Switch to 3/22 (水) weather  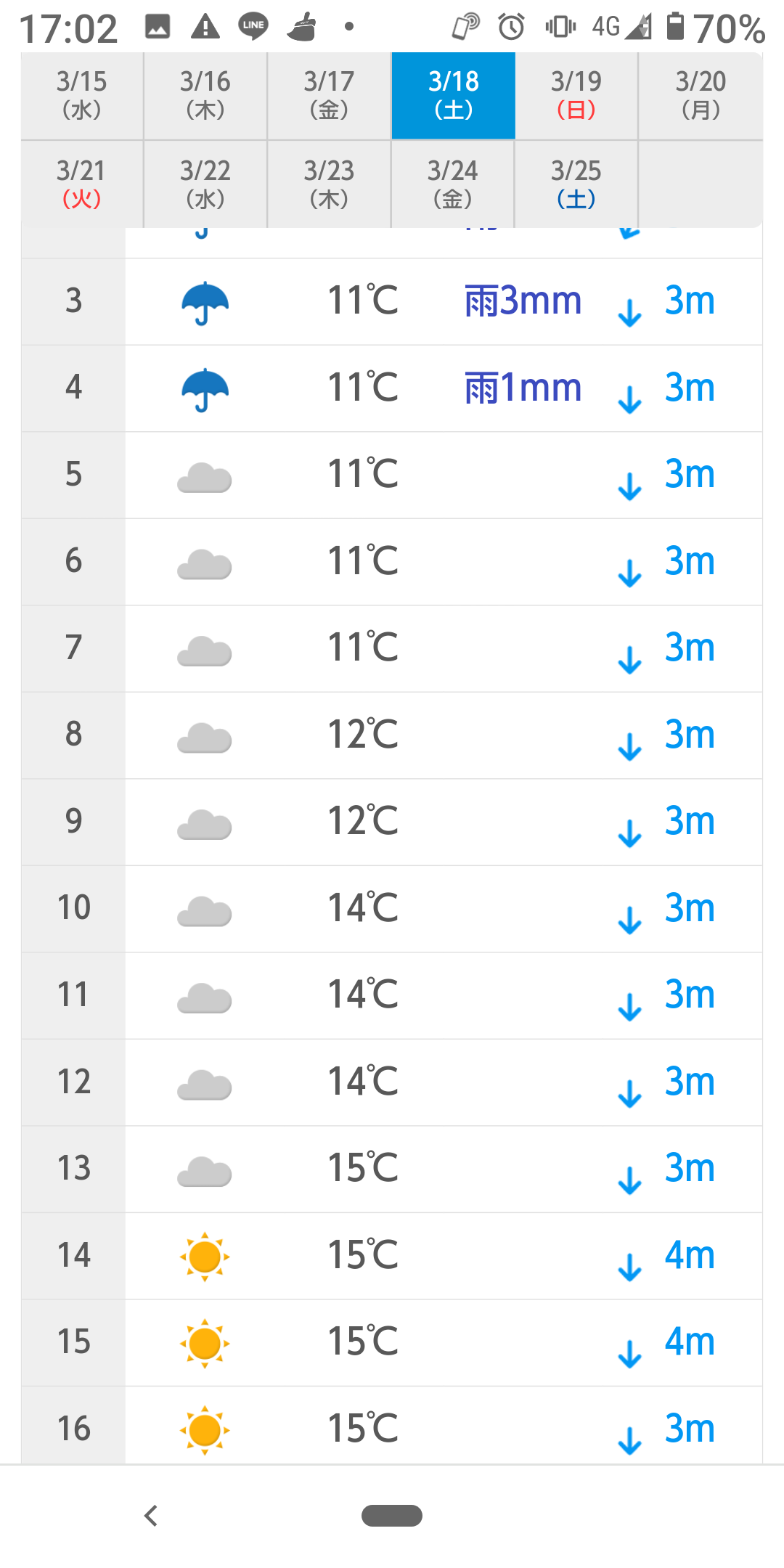205,184
